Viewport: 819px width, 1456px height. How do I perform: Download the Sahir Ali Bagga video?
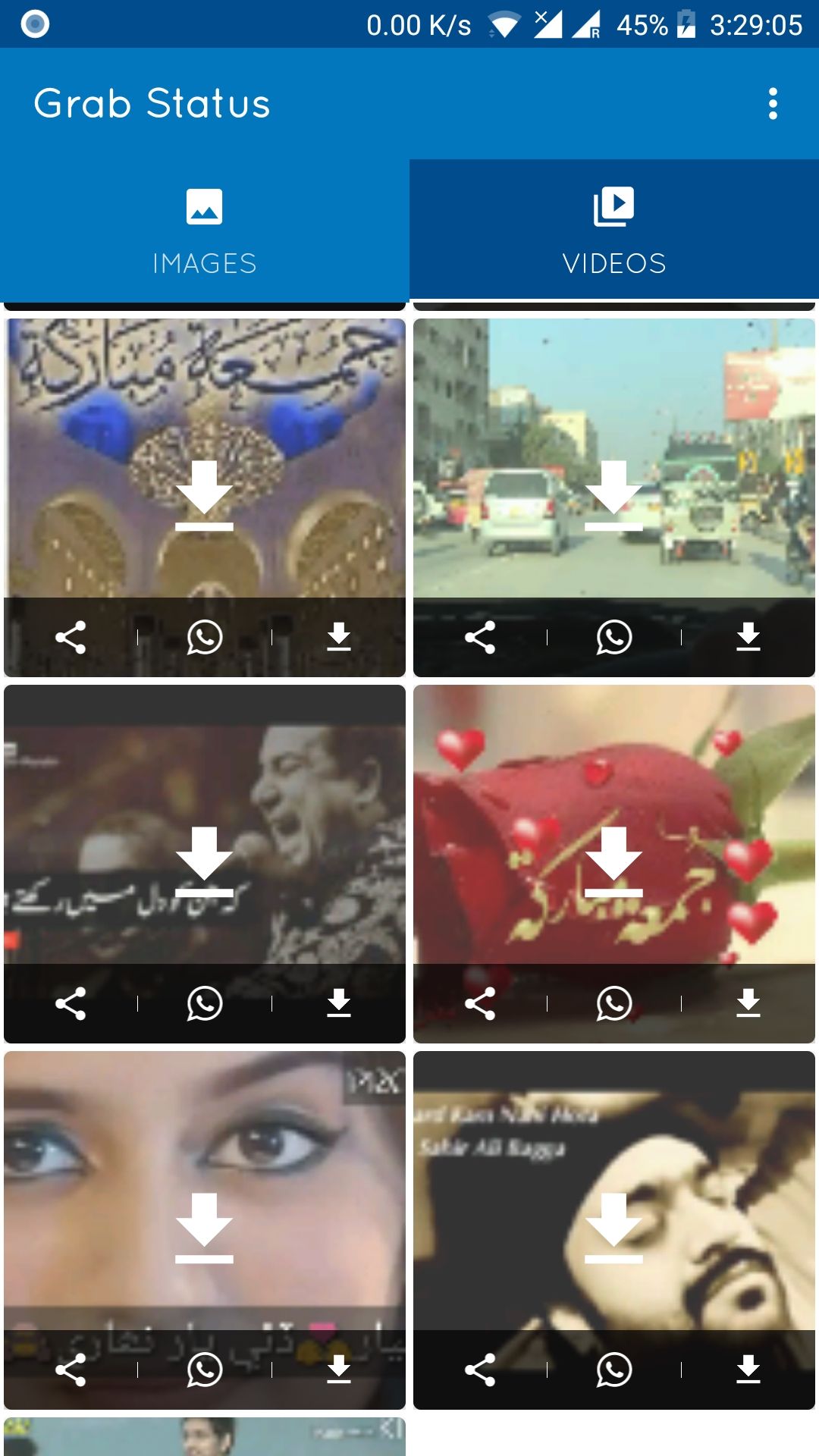pyautogui.click(x=748, y=1370)
